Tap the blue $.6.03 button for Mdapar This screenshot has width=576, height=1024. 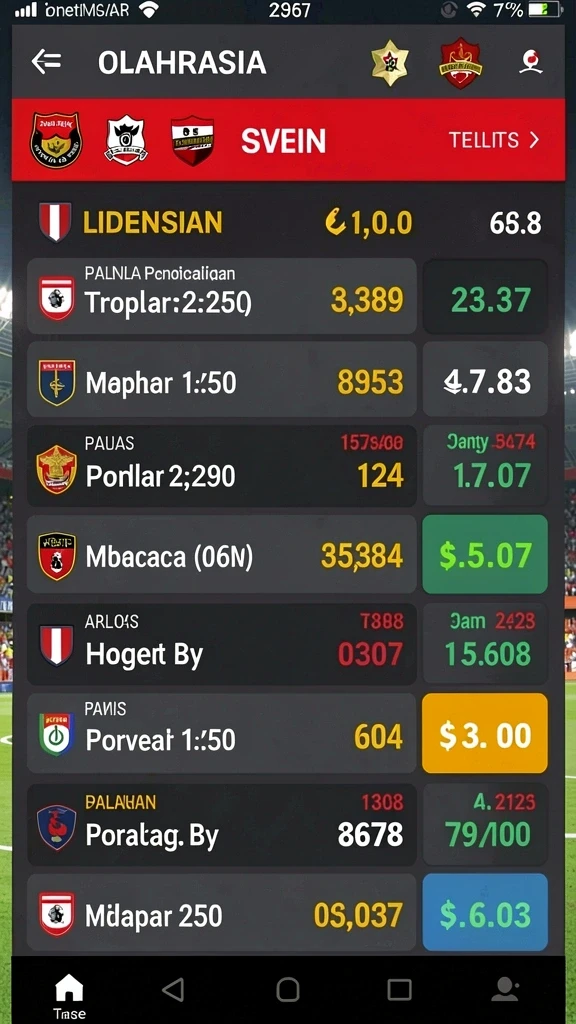point(485,912)
